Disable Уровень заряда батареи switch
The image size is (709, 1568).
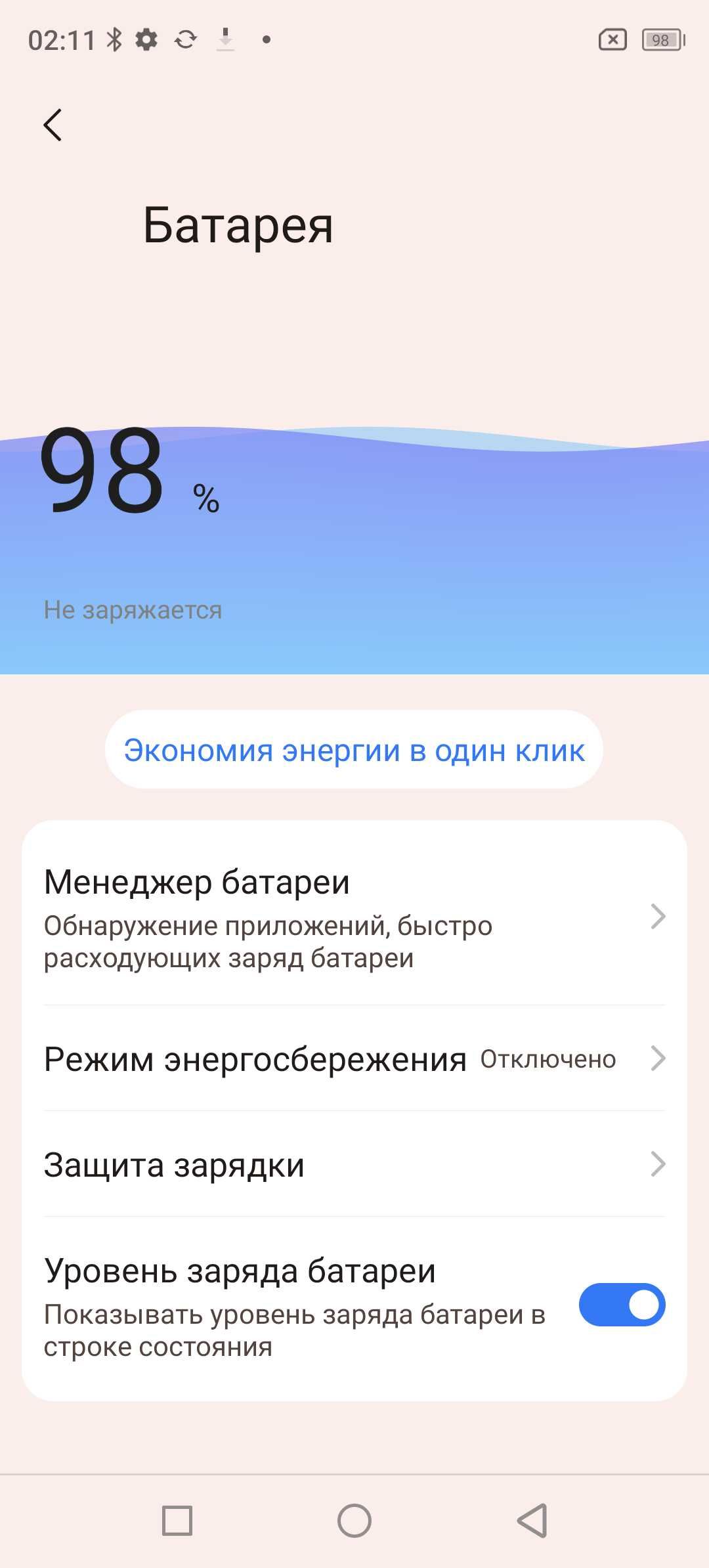[x=621, y=1305]
